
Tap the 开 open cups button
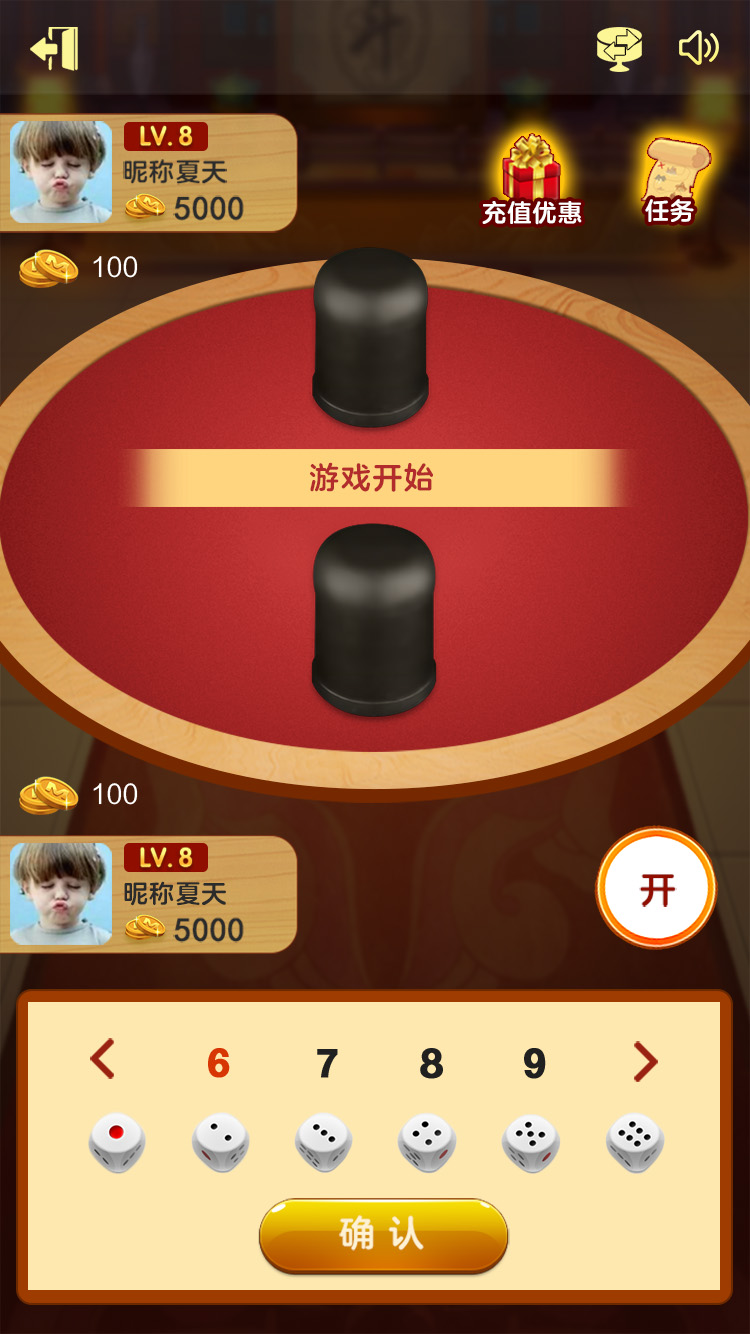[x=657, y=889]
